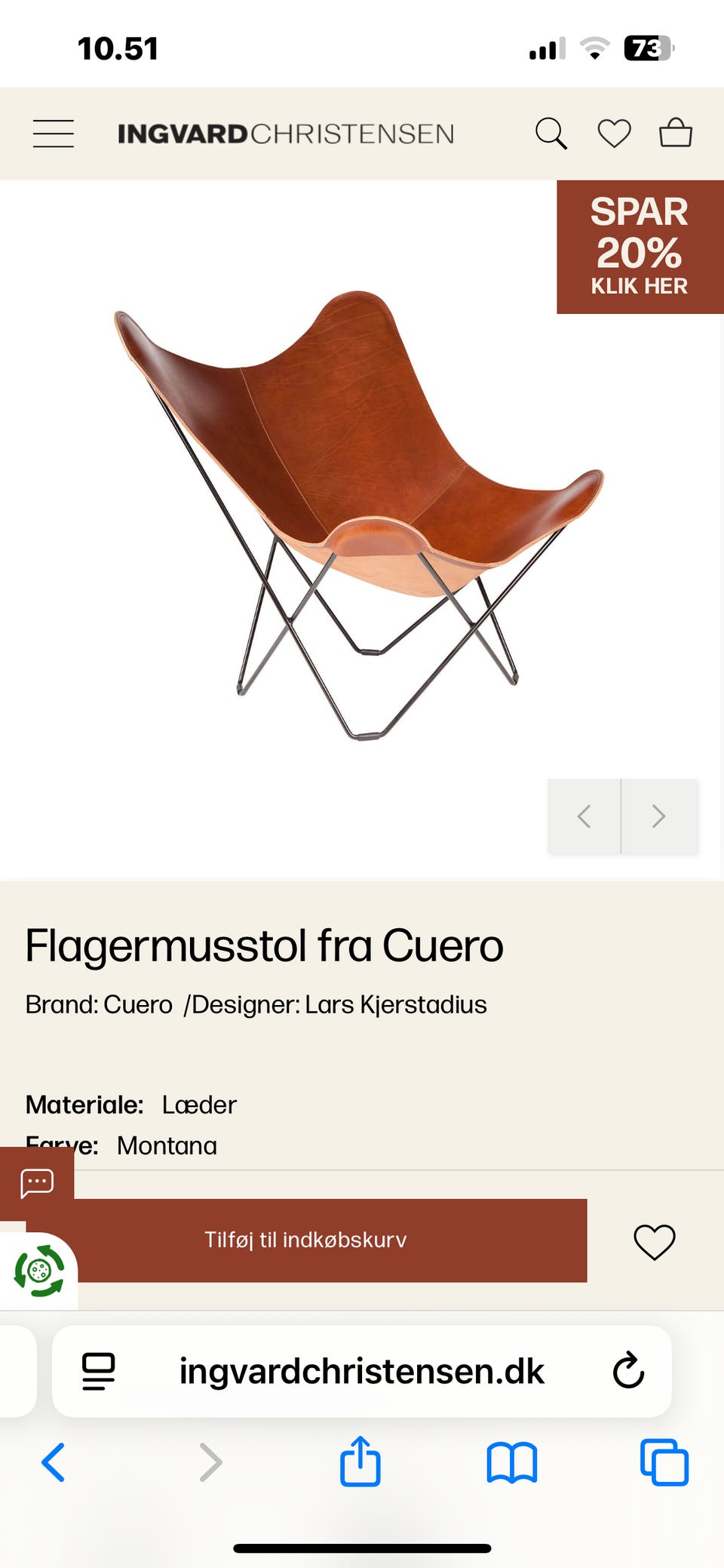This screenshot has height=1568, width=724.
Task: Tap Tilføj til indkøbskurv button
Action: click(x=306, y=1240)
